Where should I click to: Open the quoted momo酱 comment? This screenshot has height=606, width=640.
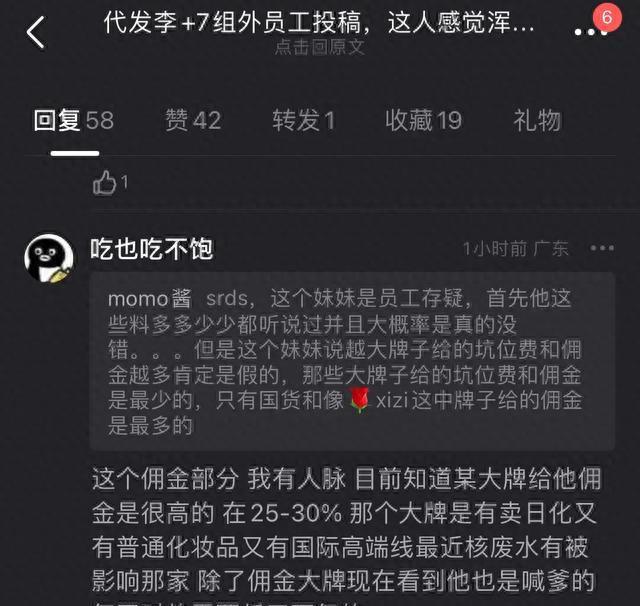pos(352,362)
